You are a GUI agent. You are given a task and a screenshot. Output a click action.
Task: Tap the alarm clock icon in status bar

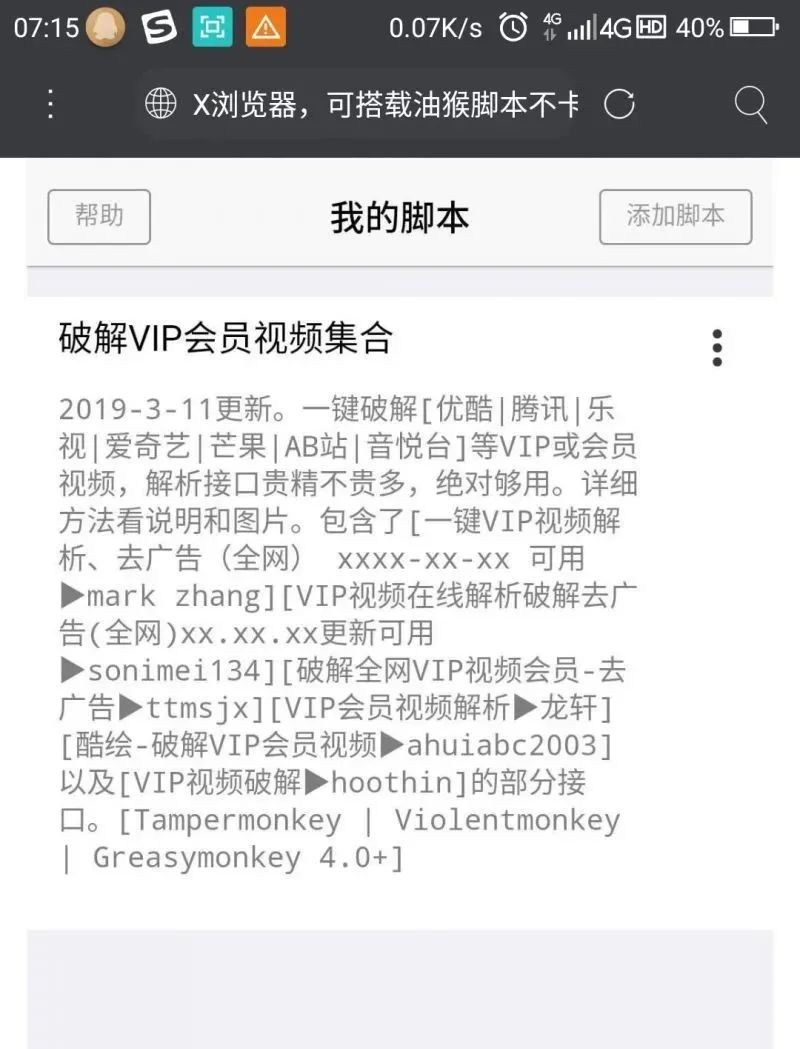pyautogui.click(x=511, y=27)
